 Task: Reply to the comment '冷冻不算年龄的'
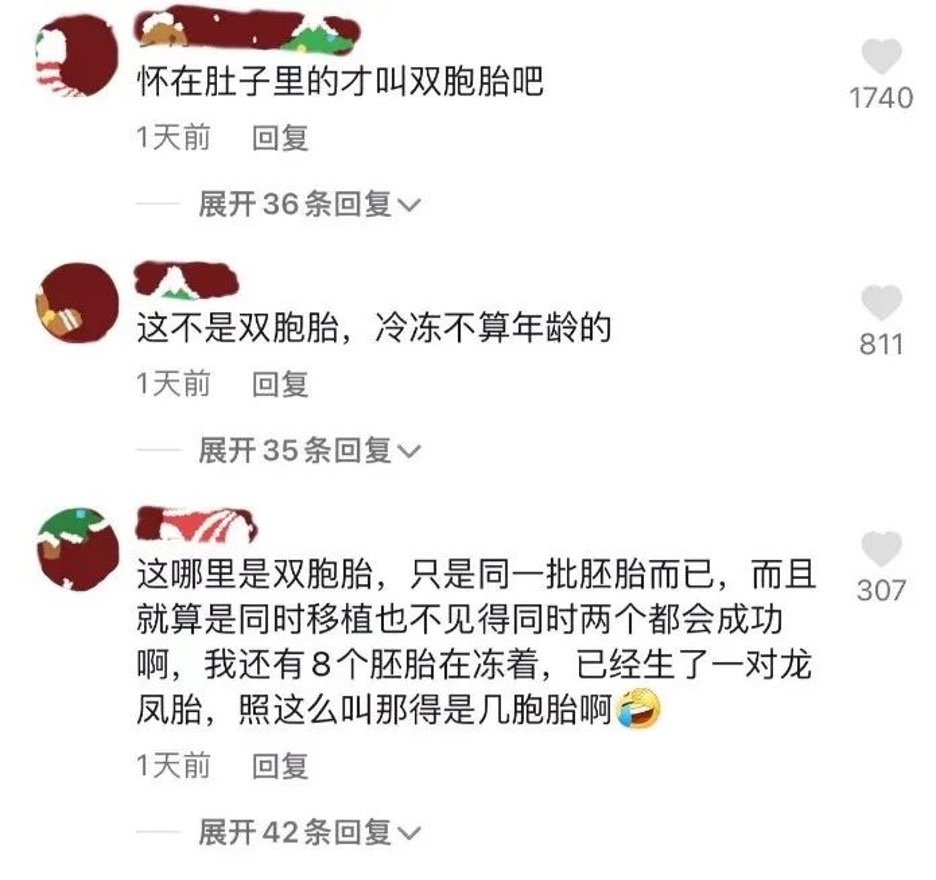[x=279, y=383]
